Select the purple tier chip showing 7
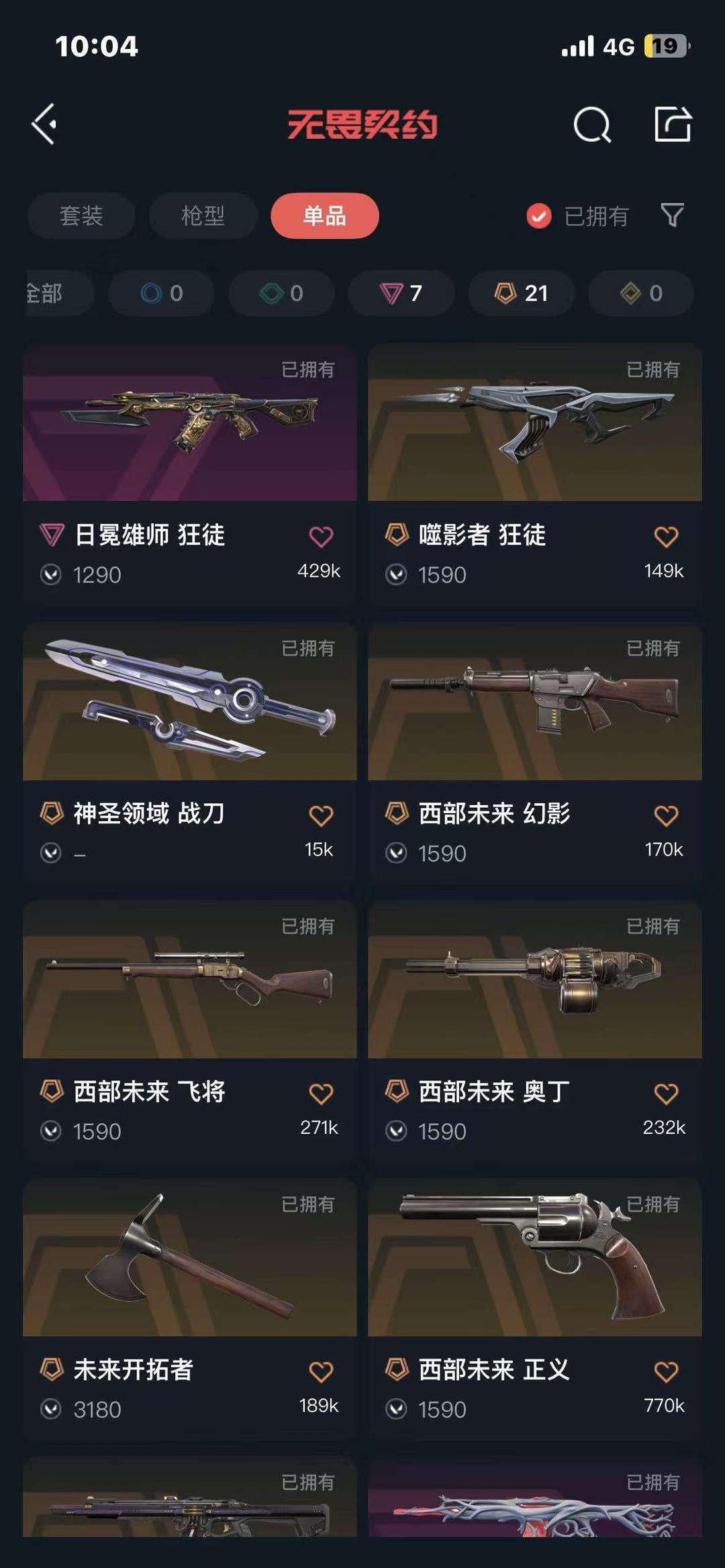This screenshot has height=1568, width=725. tap(401, 293)
